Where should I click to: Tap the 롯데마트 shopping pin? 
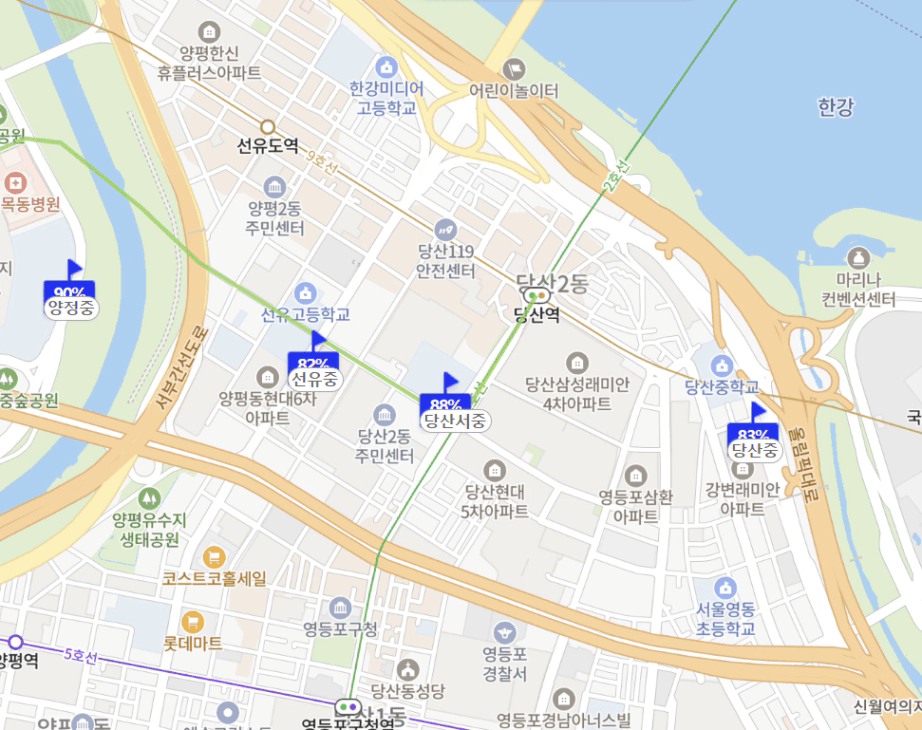[193, 621]
